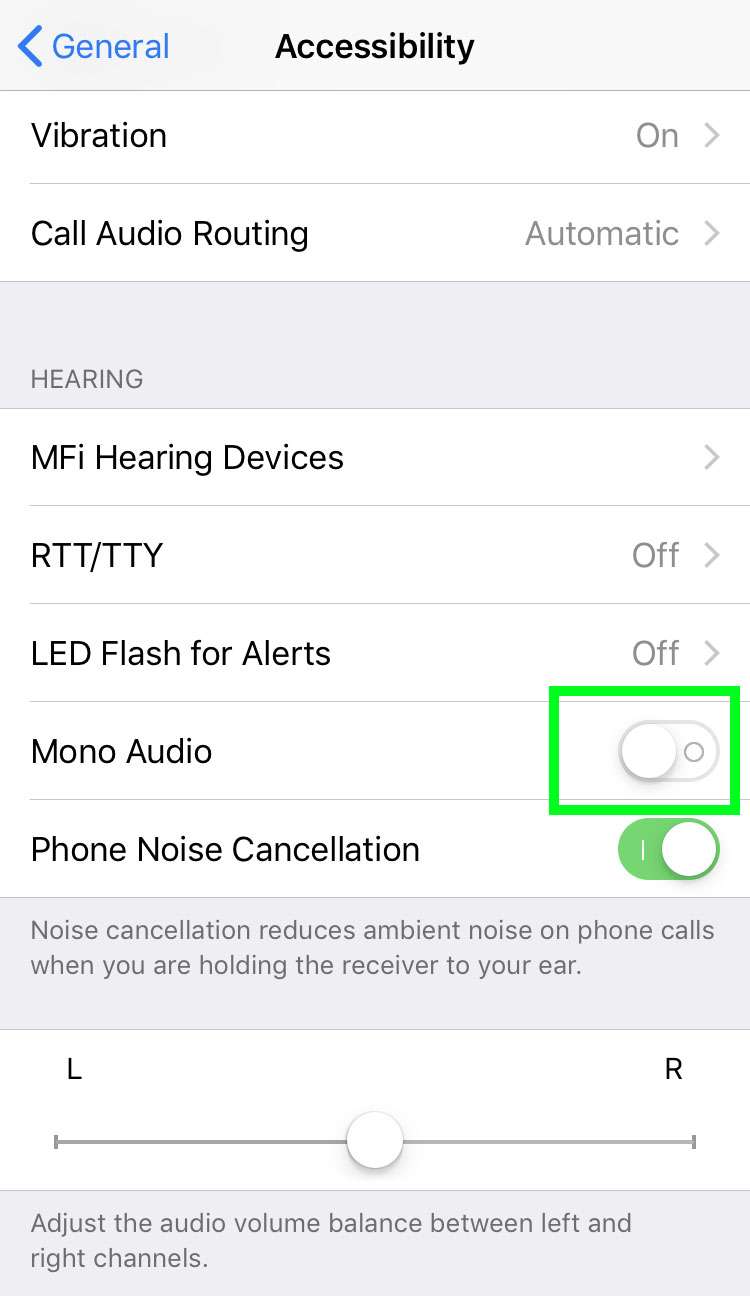Disable Phone Noise Cancellation
The height and width of the screenshot is (1296, 750).
[x=668, y=849]
